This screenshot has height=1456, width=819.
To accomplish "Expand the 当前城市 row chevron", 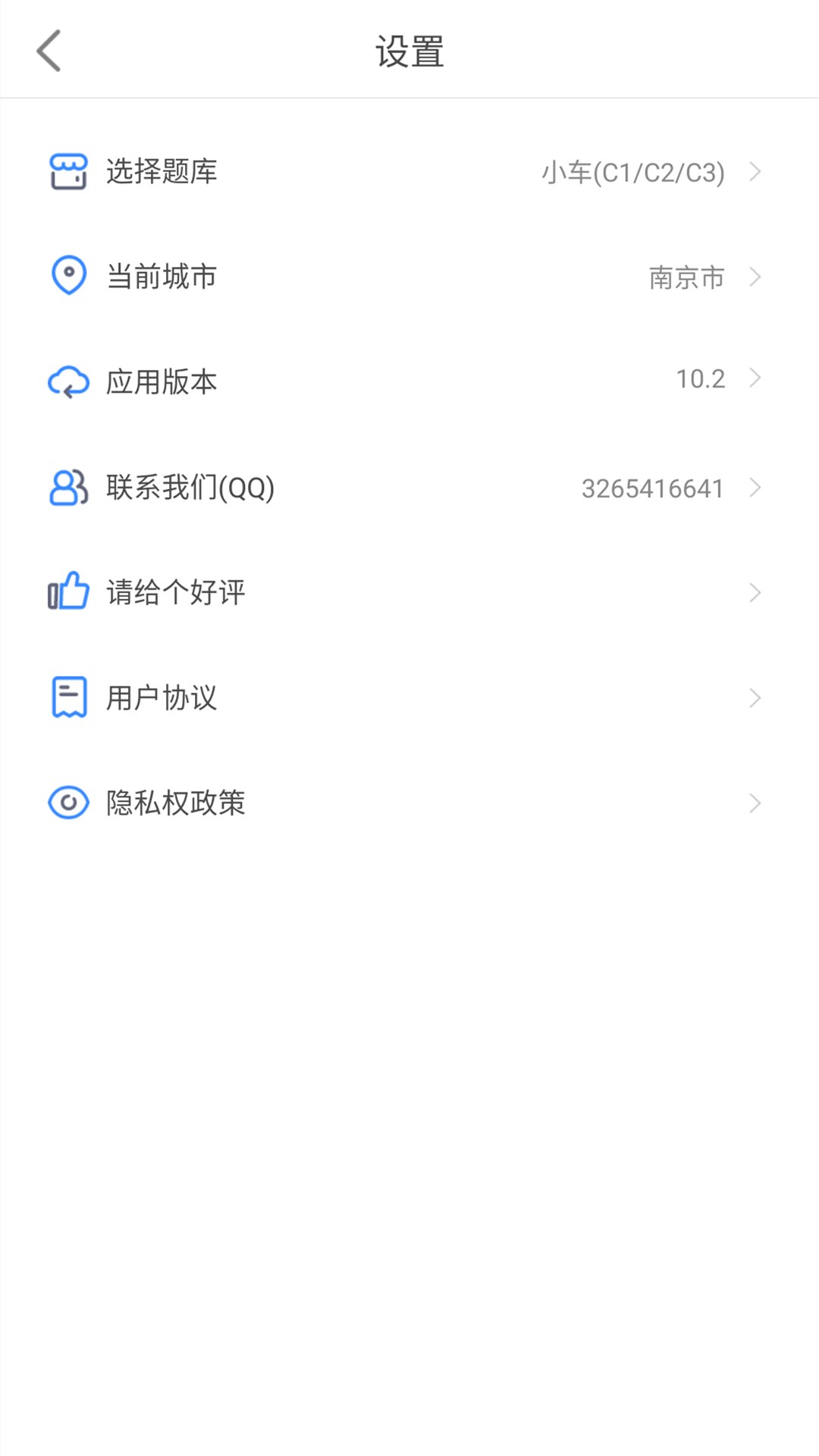I will coord(754,277).
